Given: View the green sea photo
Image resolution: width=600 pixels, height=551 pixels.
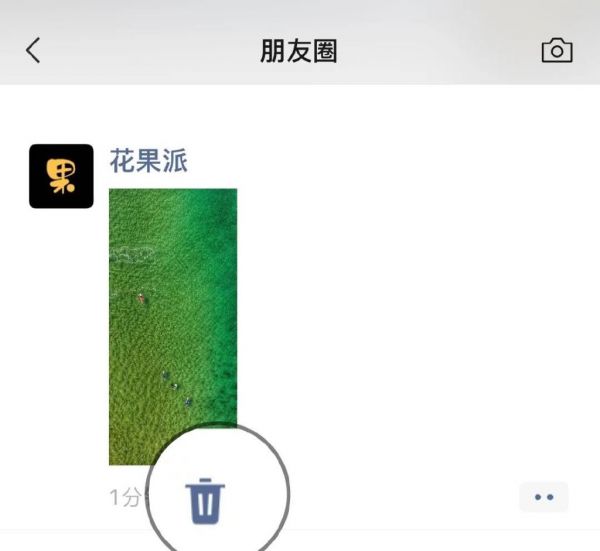Looking at the screenshot, I should click(x=173, y=325).
